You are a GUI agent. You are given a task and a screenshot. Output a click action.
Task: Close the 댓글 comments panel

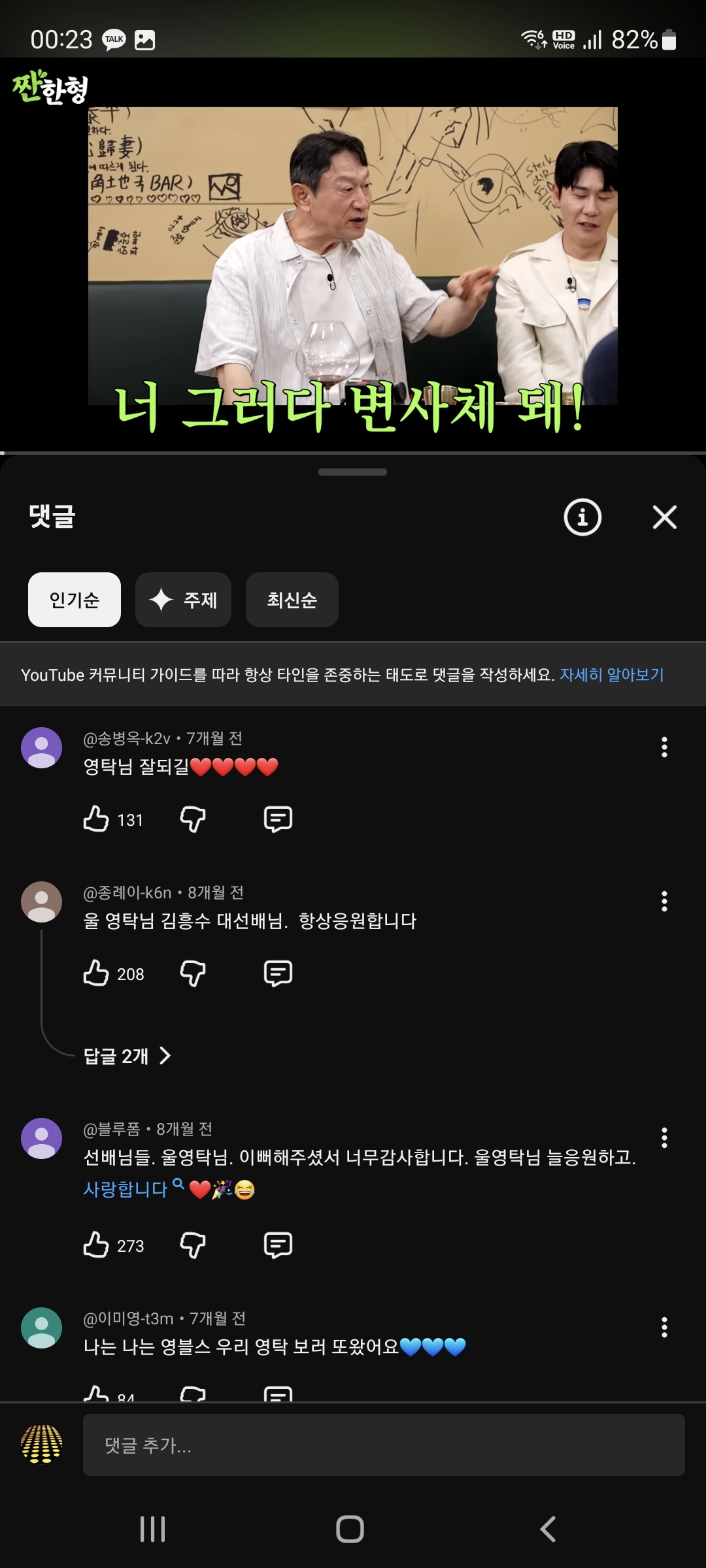coord(664,517)
